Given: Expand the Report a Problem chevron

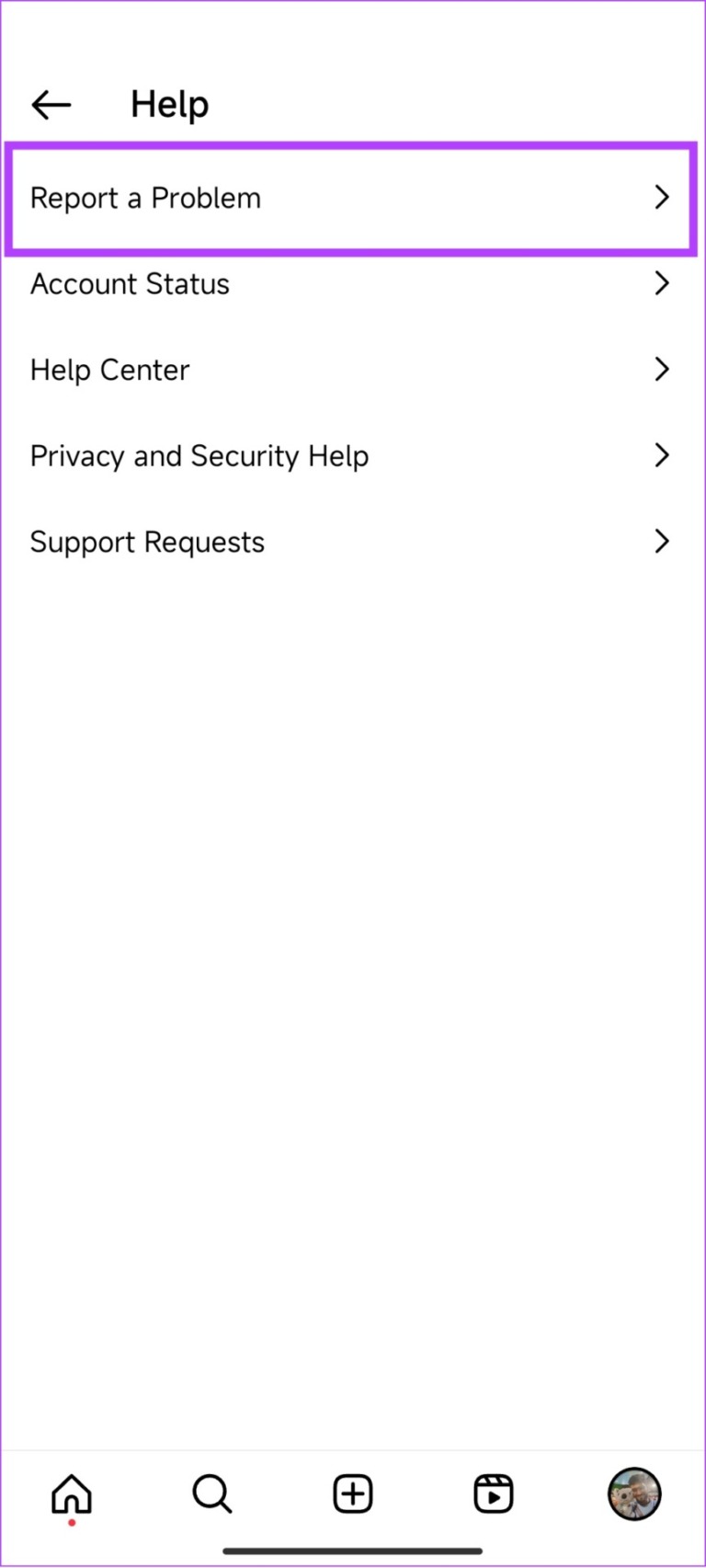Looking at the screenshot, I should (x=662, y=197).
